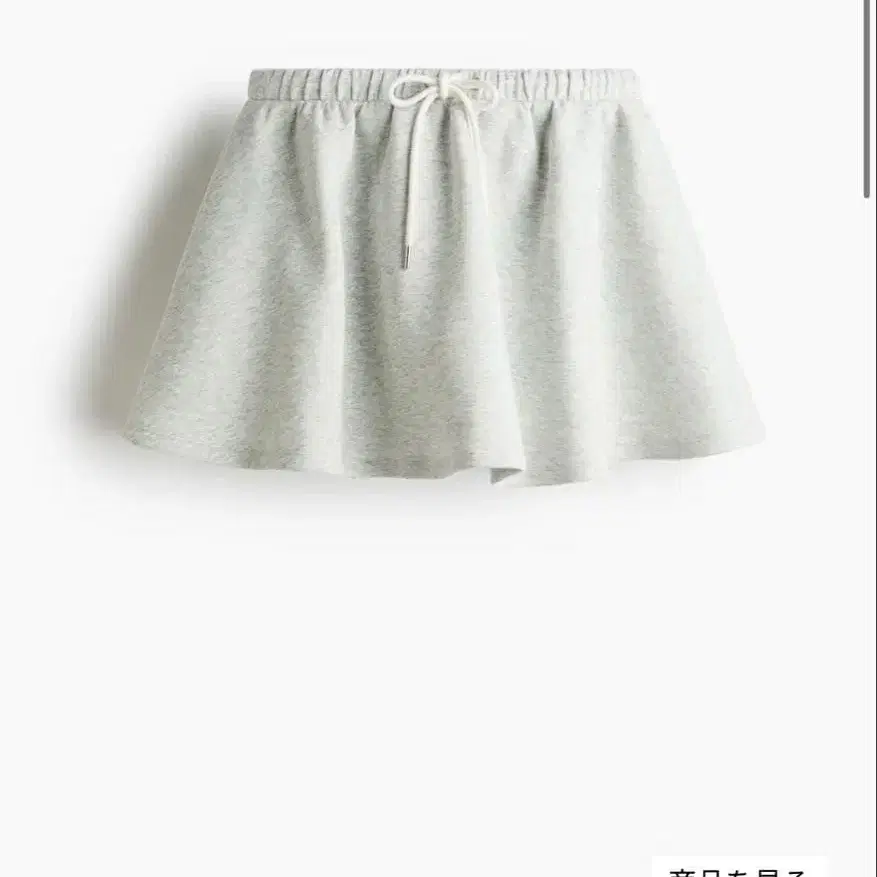
Task: Open the gray skirt product image
Action: pos(443,275)
